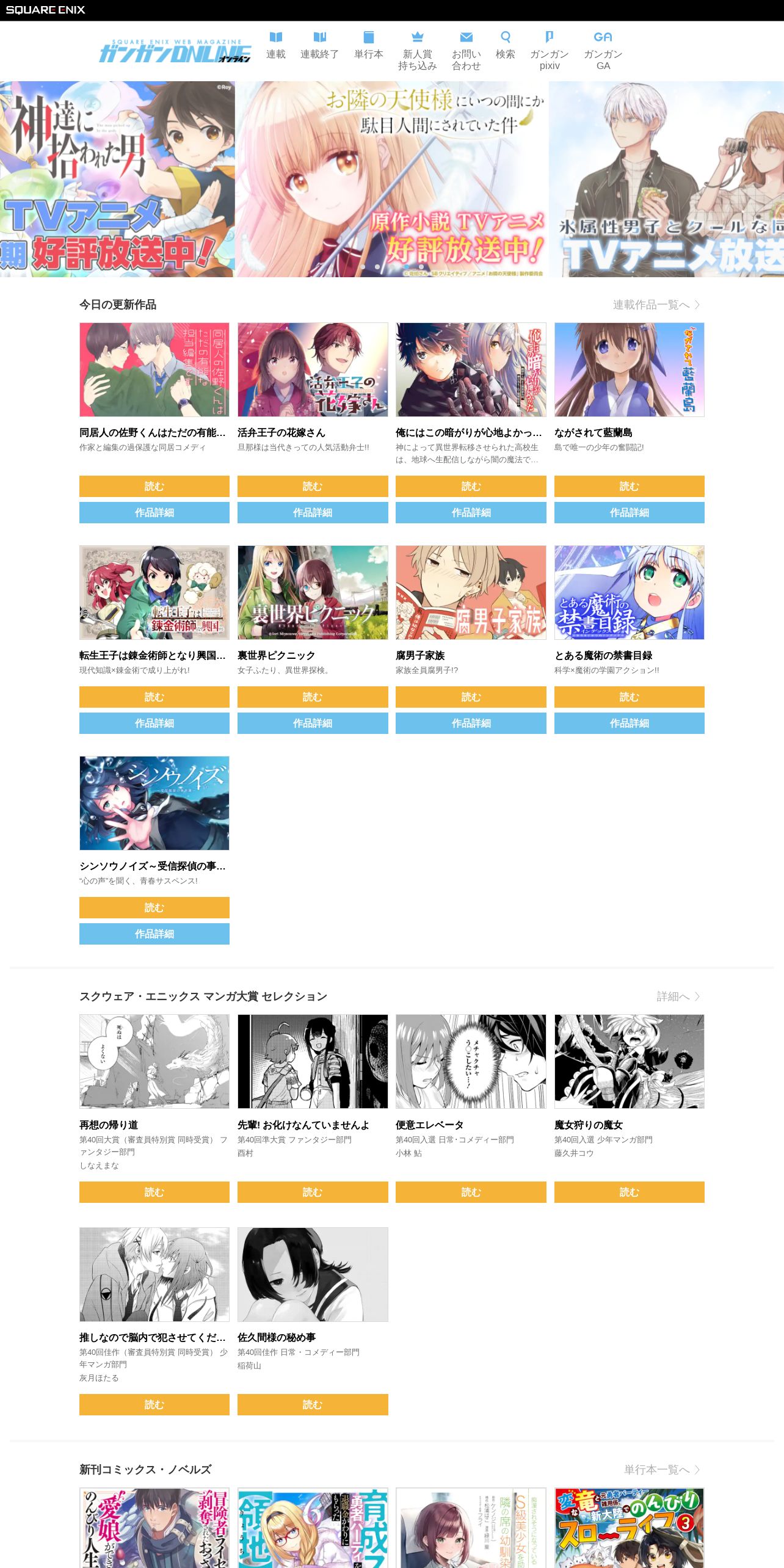Open the 検索 search page
This screenshot has height=1568, width=784.
coord(506,46)
